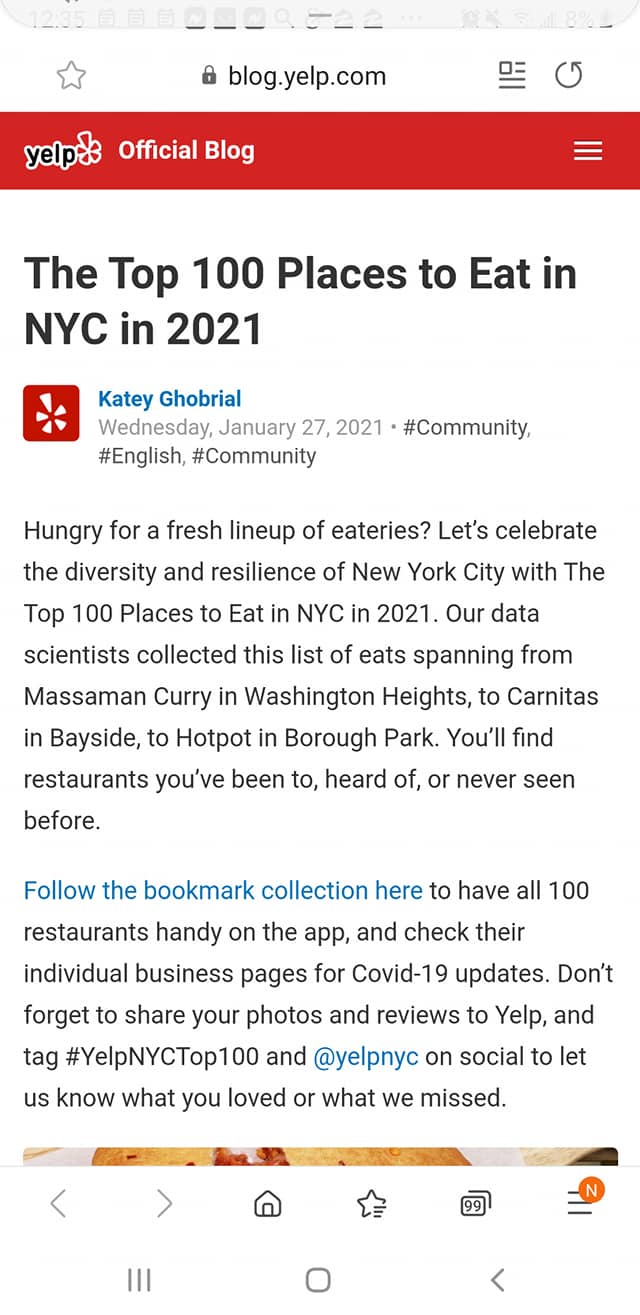Bookmark this page with the star icon
This screenshot has width=640, height=1315.
click(x=71, y=76)
